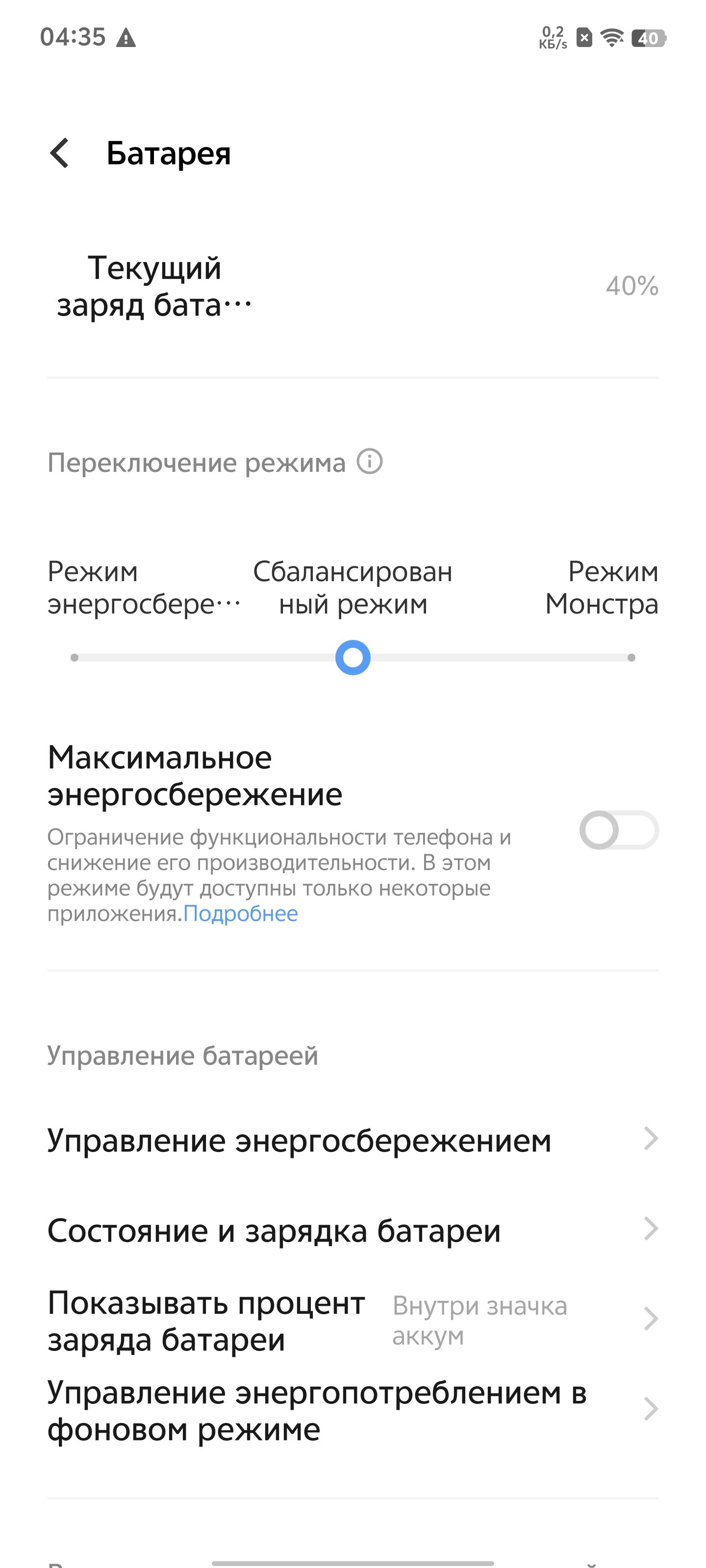Open Управление энергопотреблением в фоновом режиме
The image size is (706, 1568).
coord(353,1410)
